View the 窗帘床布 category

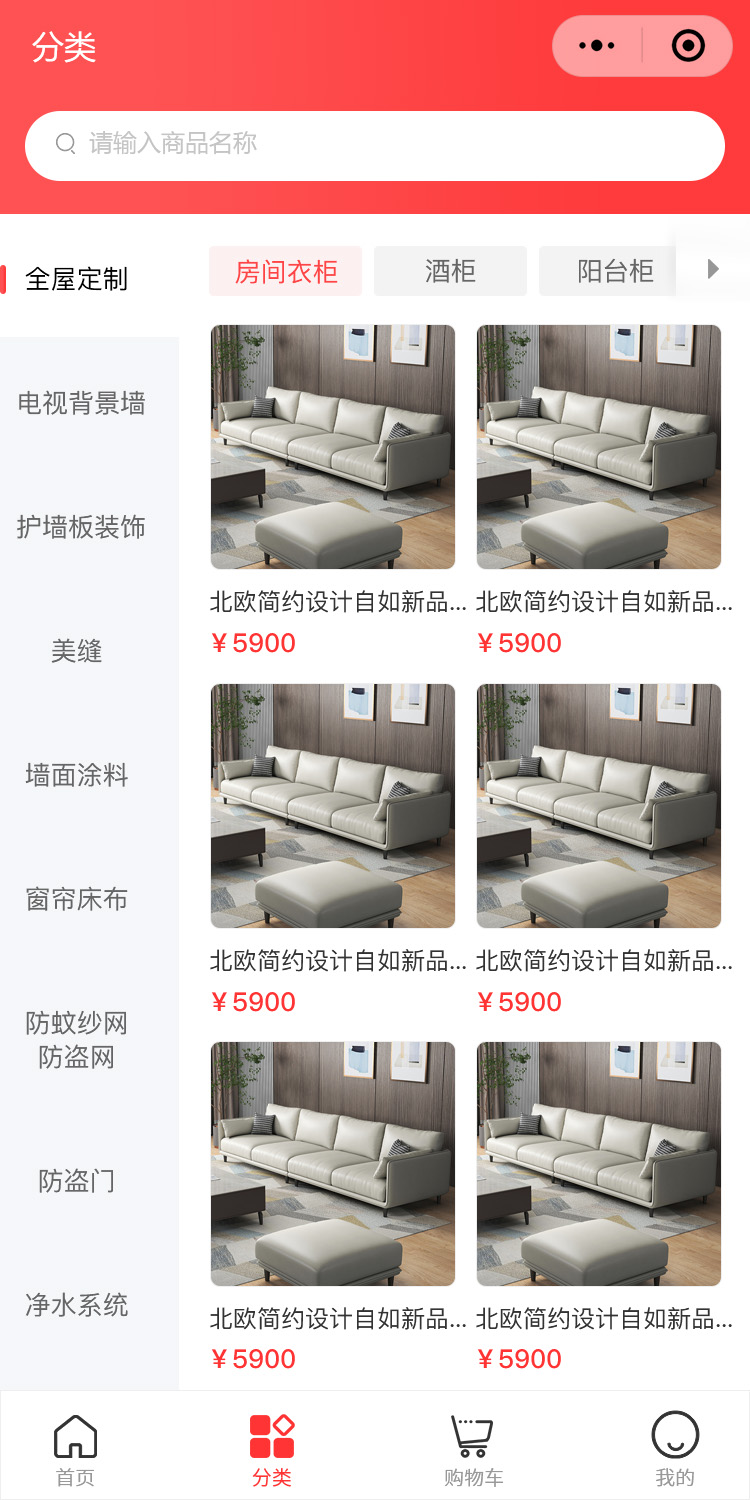click(x=77, y=899)
